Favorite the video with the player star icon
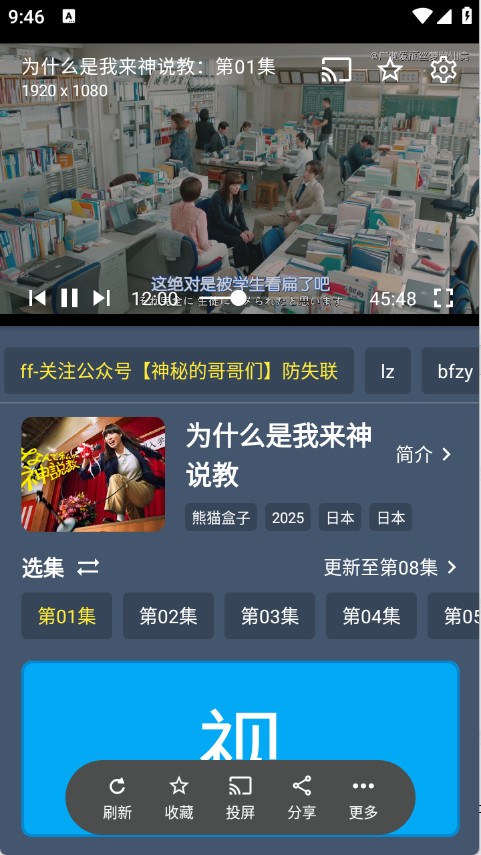Image resolution: width=481 pixels, height=855 pixels. click(x=390, y=70)
